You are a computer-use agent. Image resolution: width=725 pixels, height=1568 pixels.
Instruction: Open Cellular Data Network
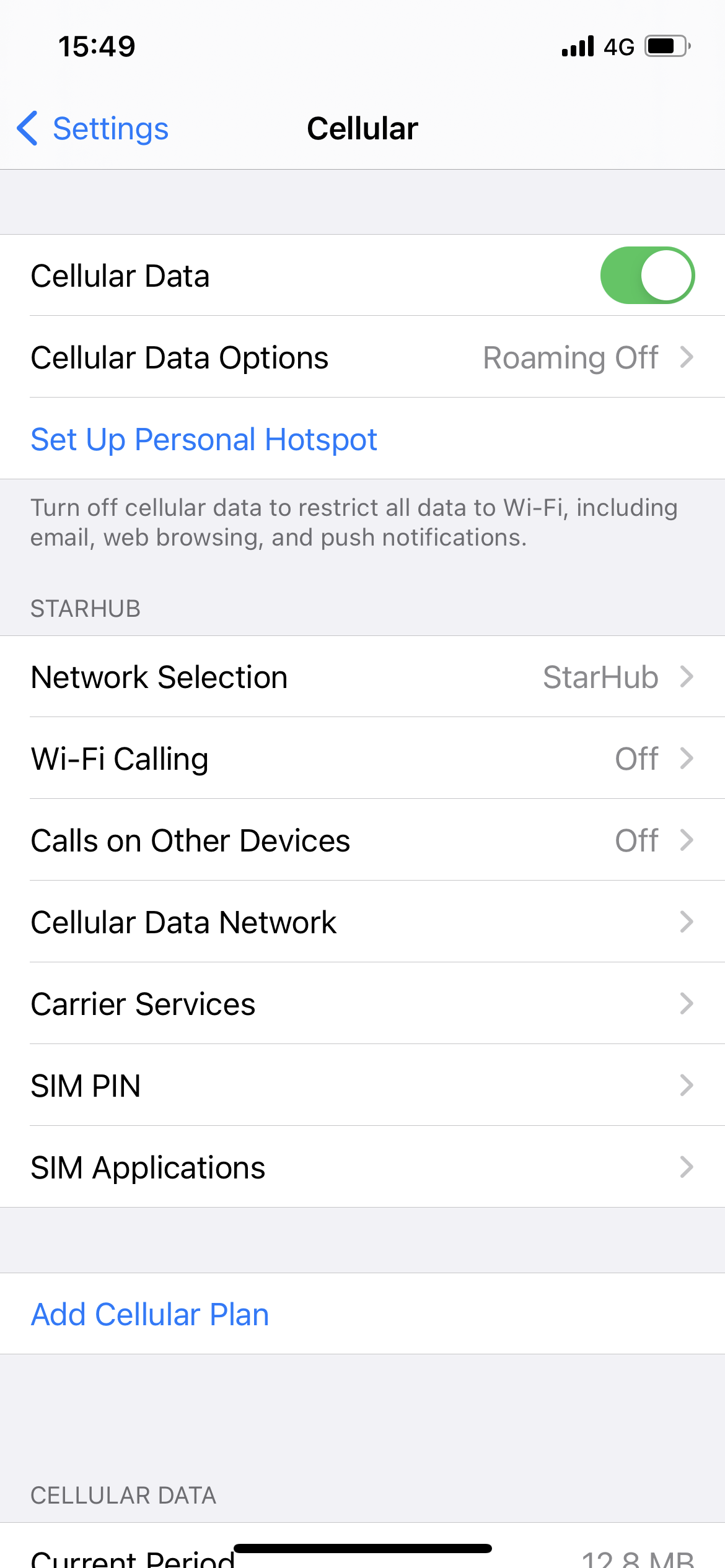(362, 922)
